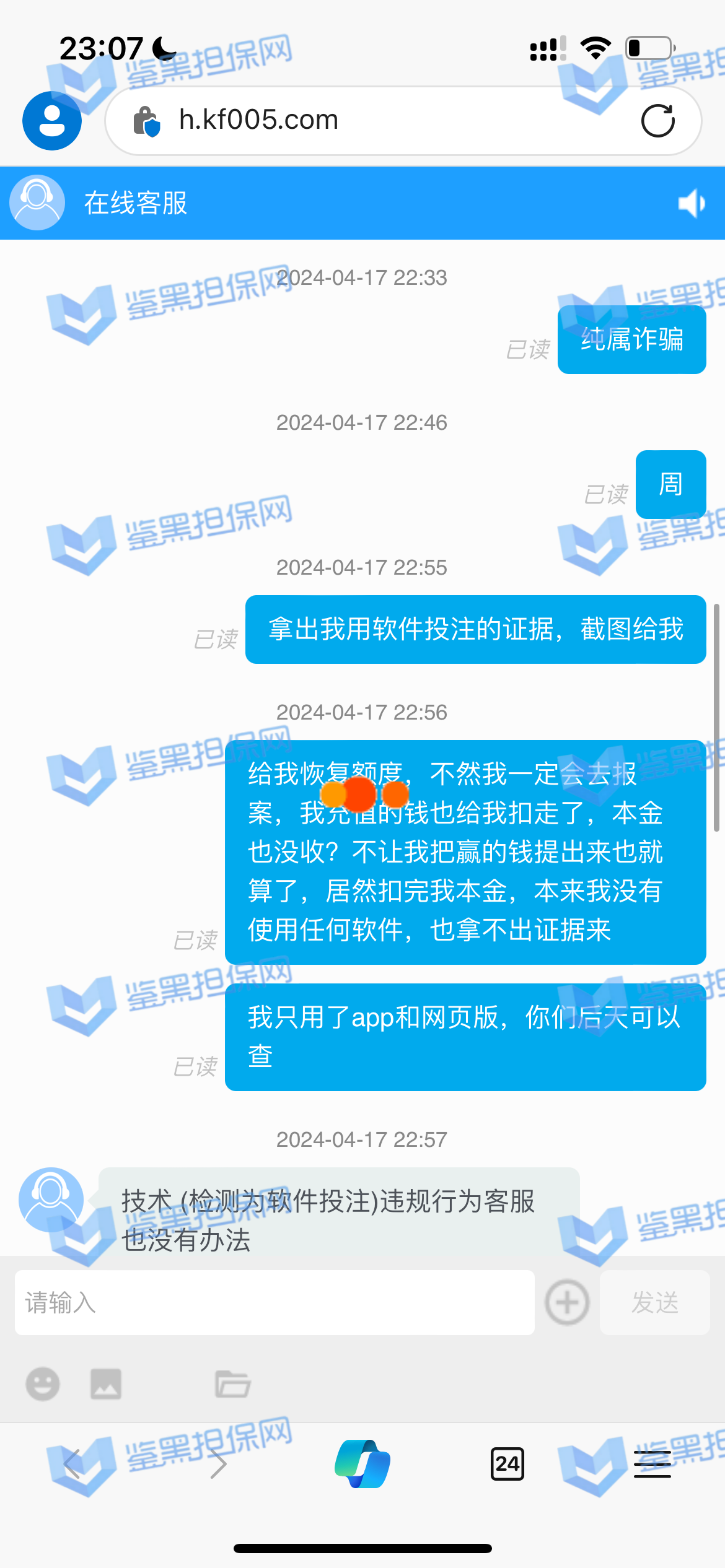
Task: Open the browser profile avatar
Action: point(52,121)
